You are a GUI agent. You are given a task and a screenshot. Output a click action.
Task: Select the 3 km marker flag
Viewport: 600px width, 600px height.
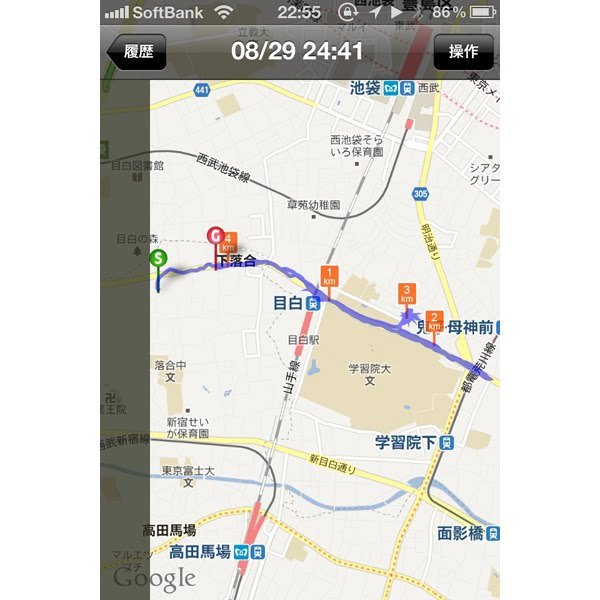(x=406, y=293)
